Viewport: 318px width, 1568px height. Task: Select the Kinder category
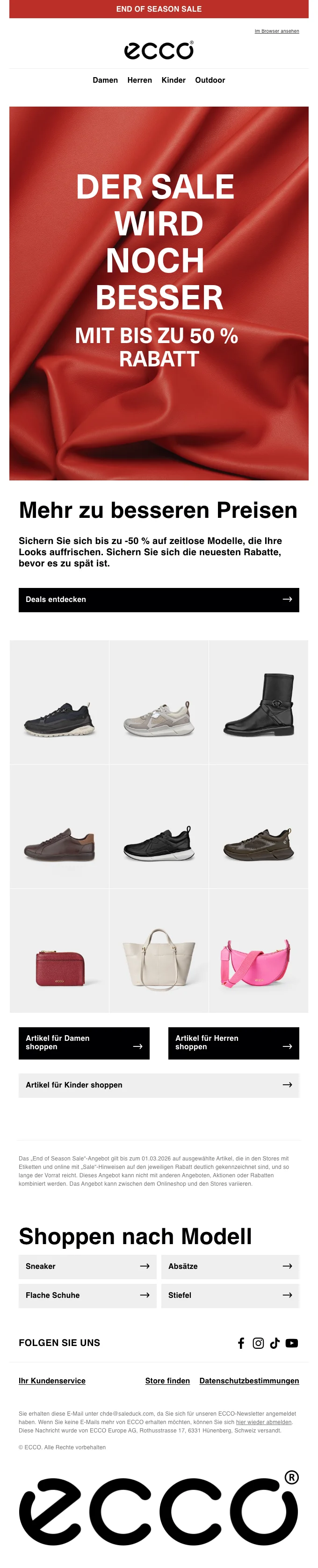173,80
